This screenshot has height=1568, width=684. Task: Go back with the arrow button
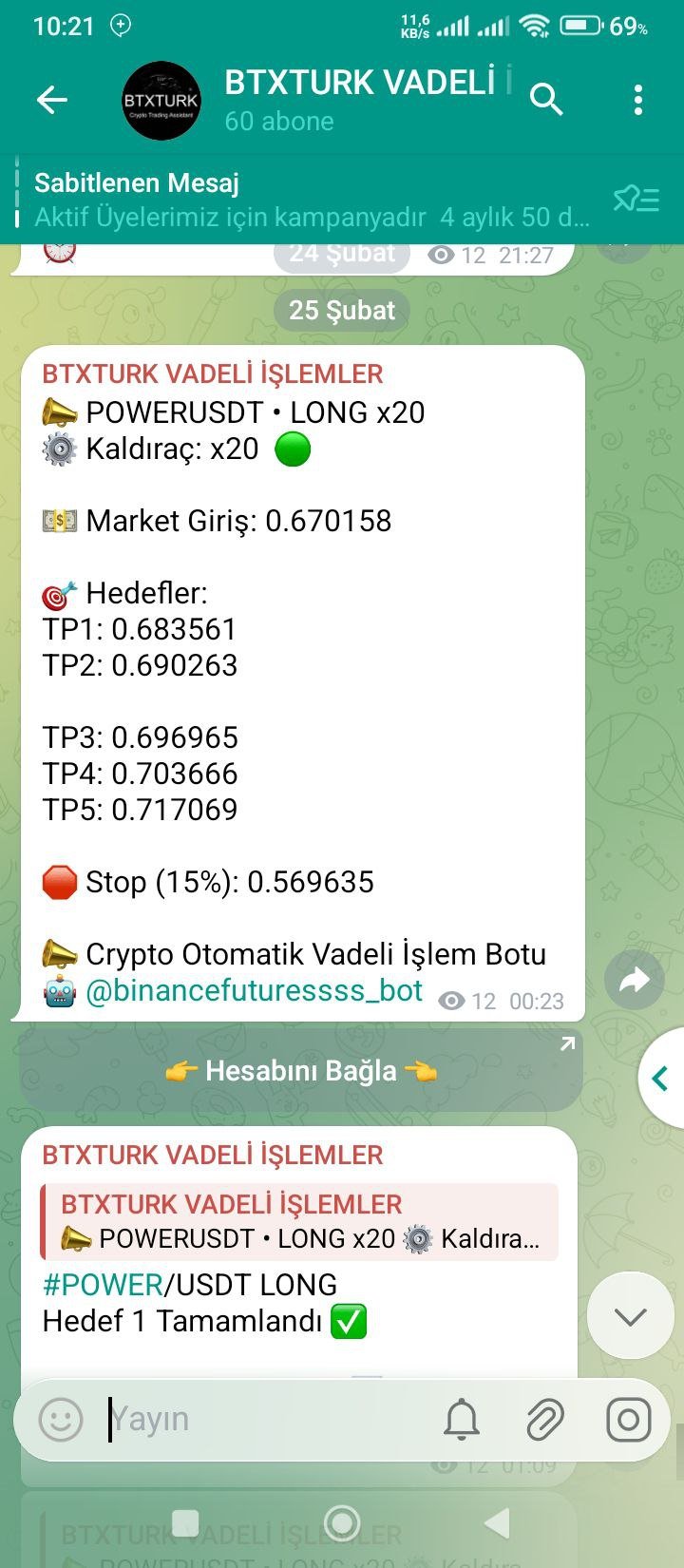[52, 99]
